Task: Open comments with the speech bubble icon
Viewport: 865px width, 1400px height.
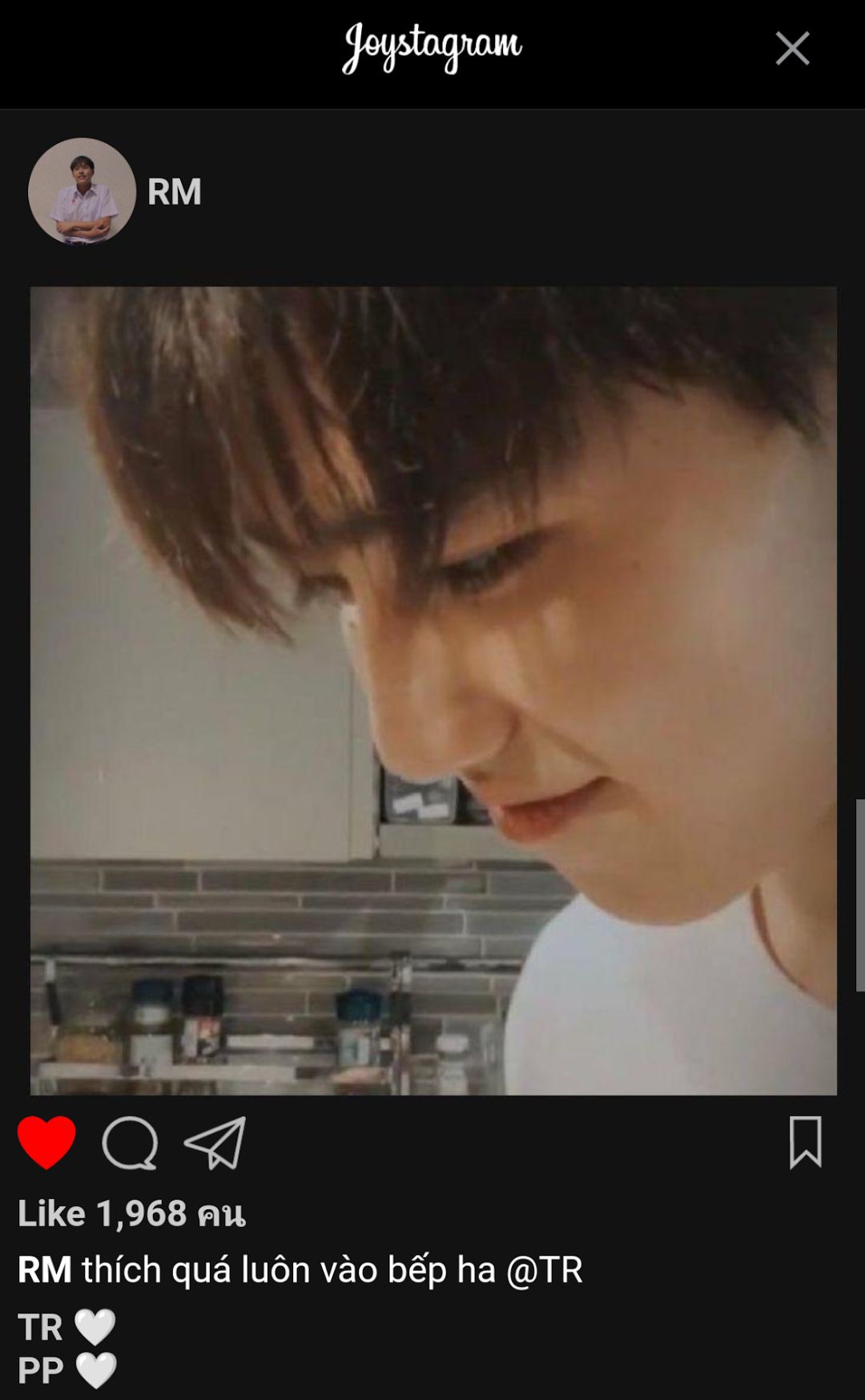Action: (x=130, y=1143)
